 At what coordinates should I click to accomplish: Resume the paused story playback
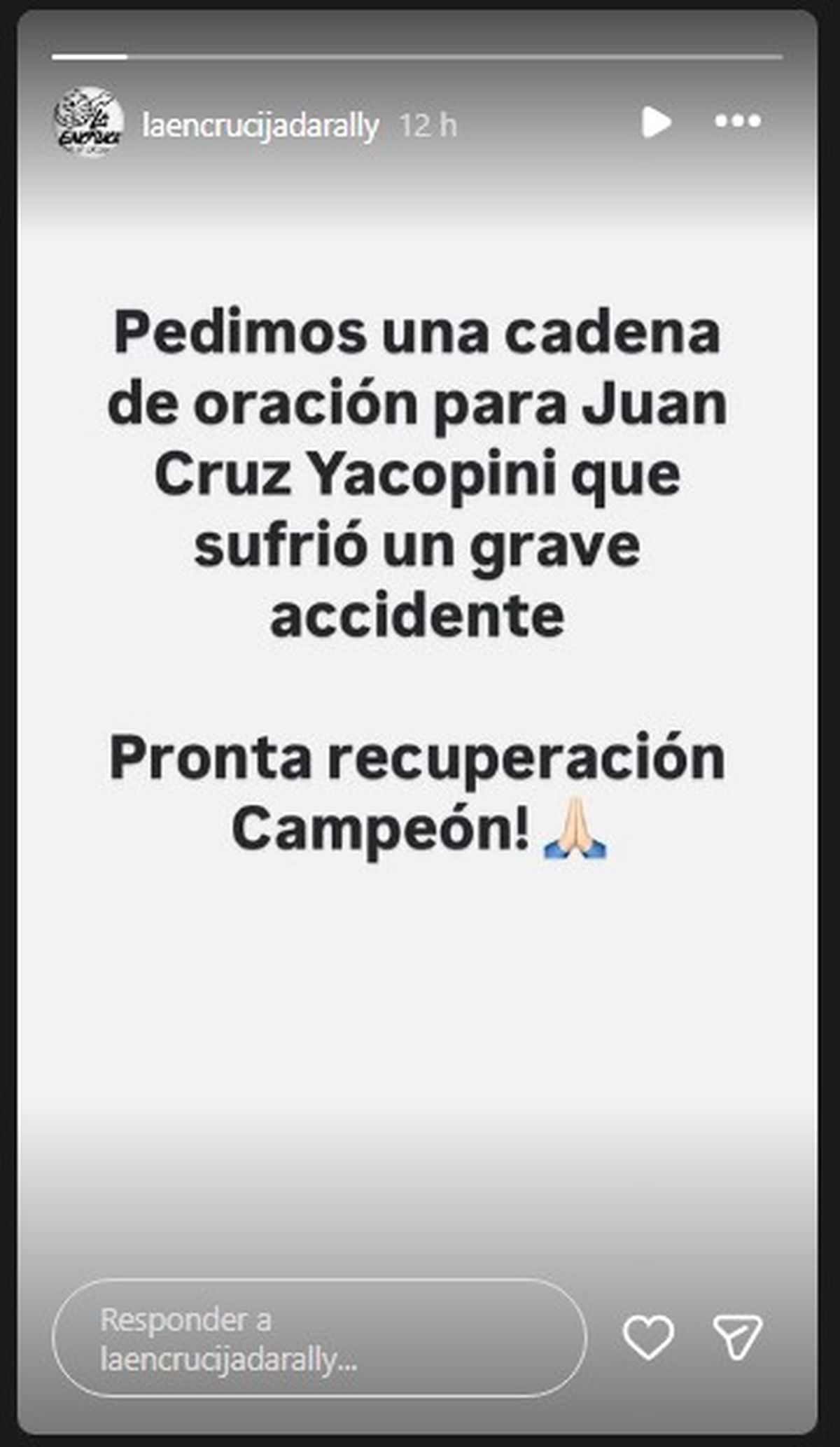pos(656,123)
